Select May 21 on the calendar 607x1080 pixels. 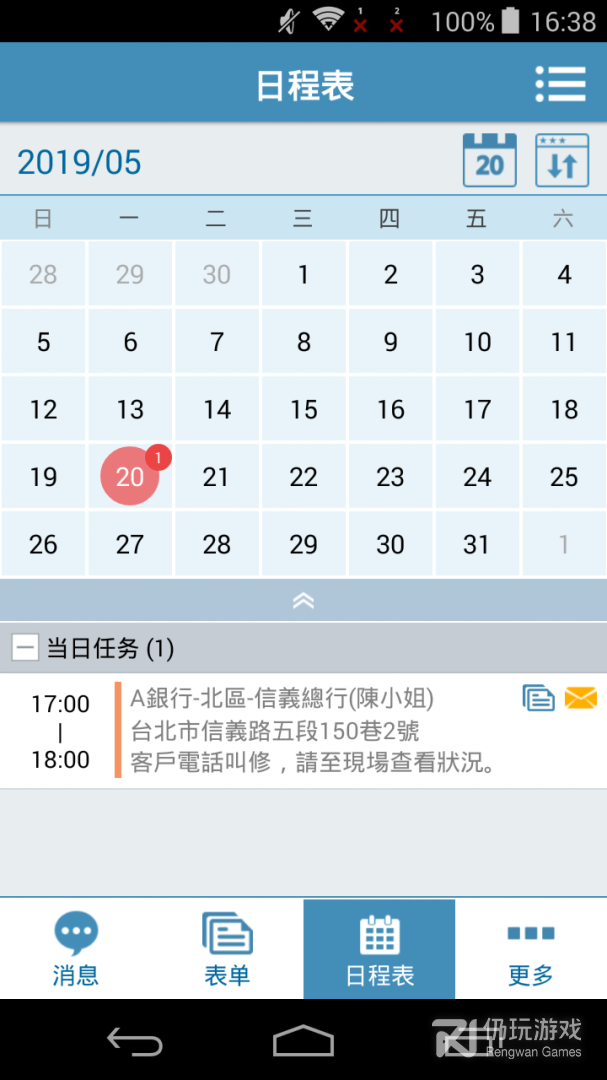[217, 477]
